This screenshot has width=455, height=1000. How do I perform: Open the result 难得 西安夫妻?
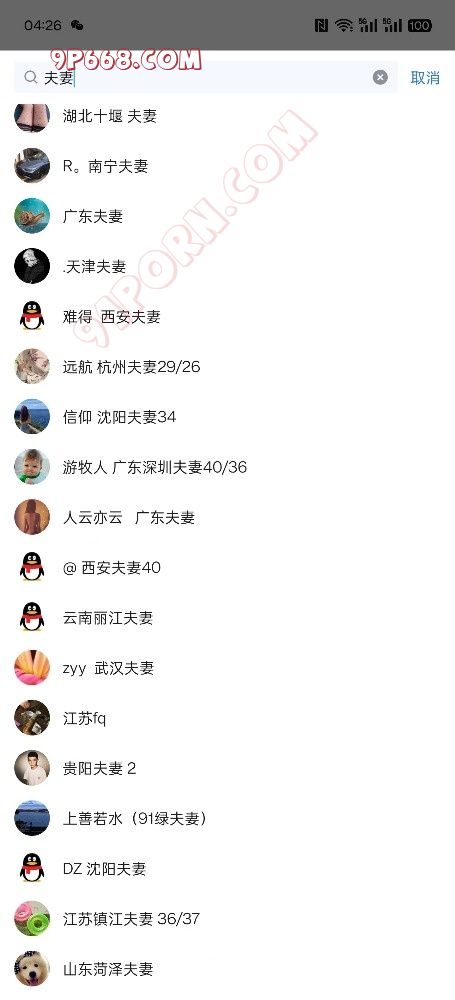coord(227,316)
